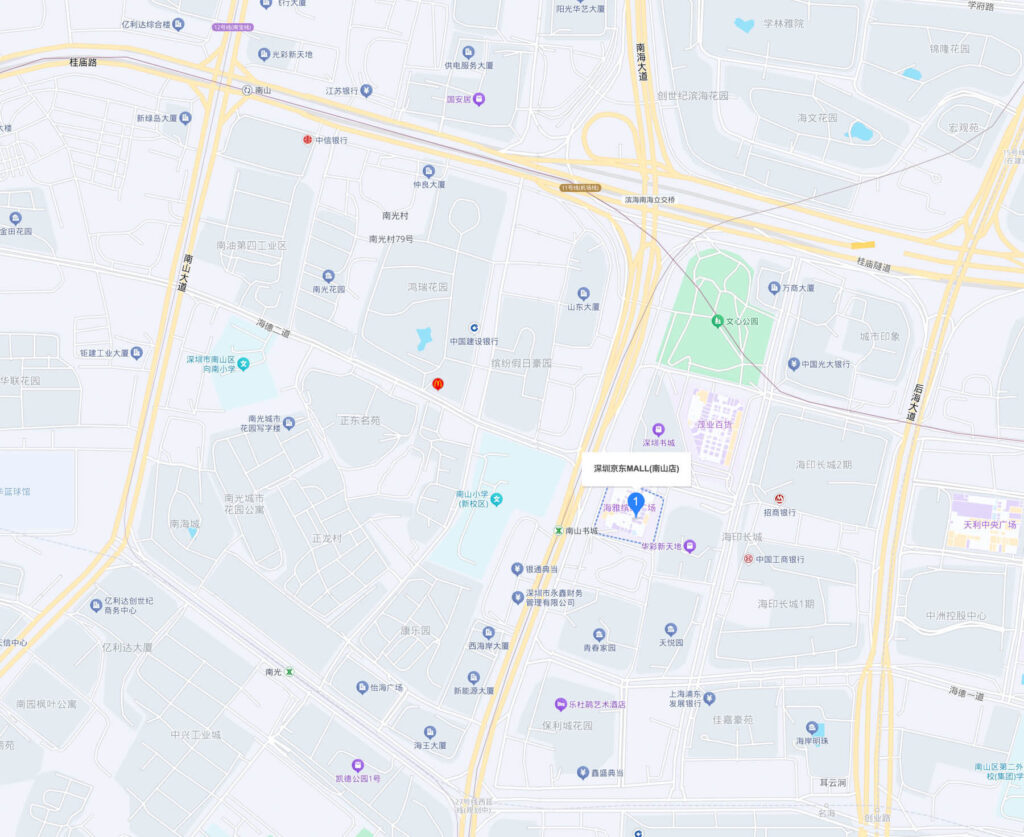Tap the 茂业百货 mall point

tap(714, 424)
